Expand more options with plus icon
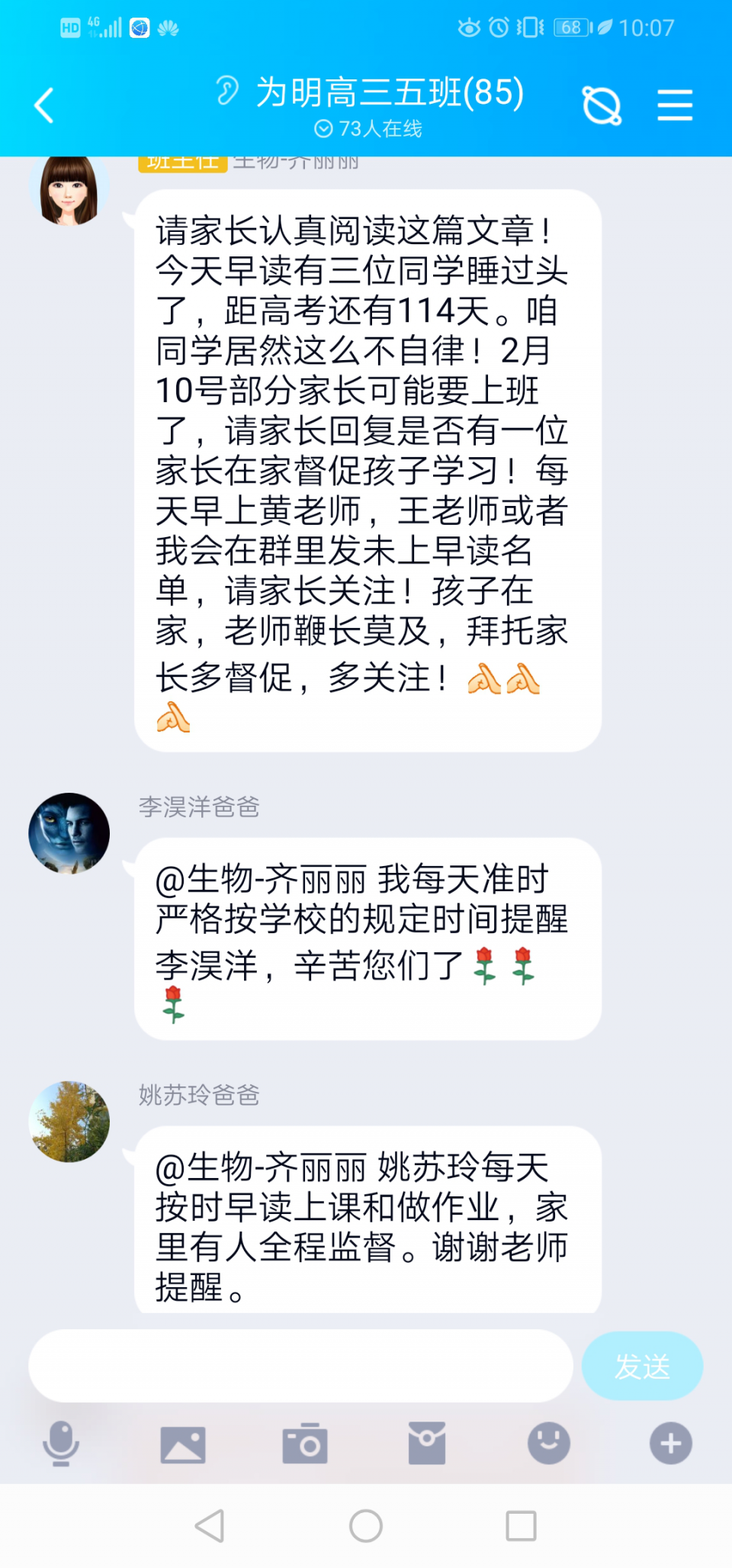 coord(671,1444)
